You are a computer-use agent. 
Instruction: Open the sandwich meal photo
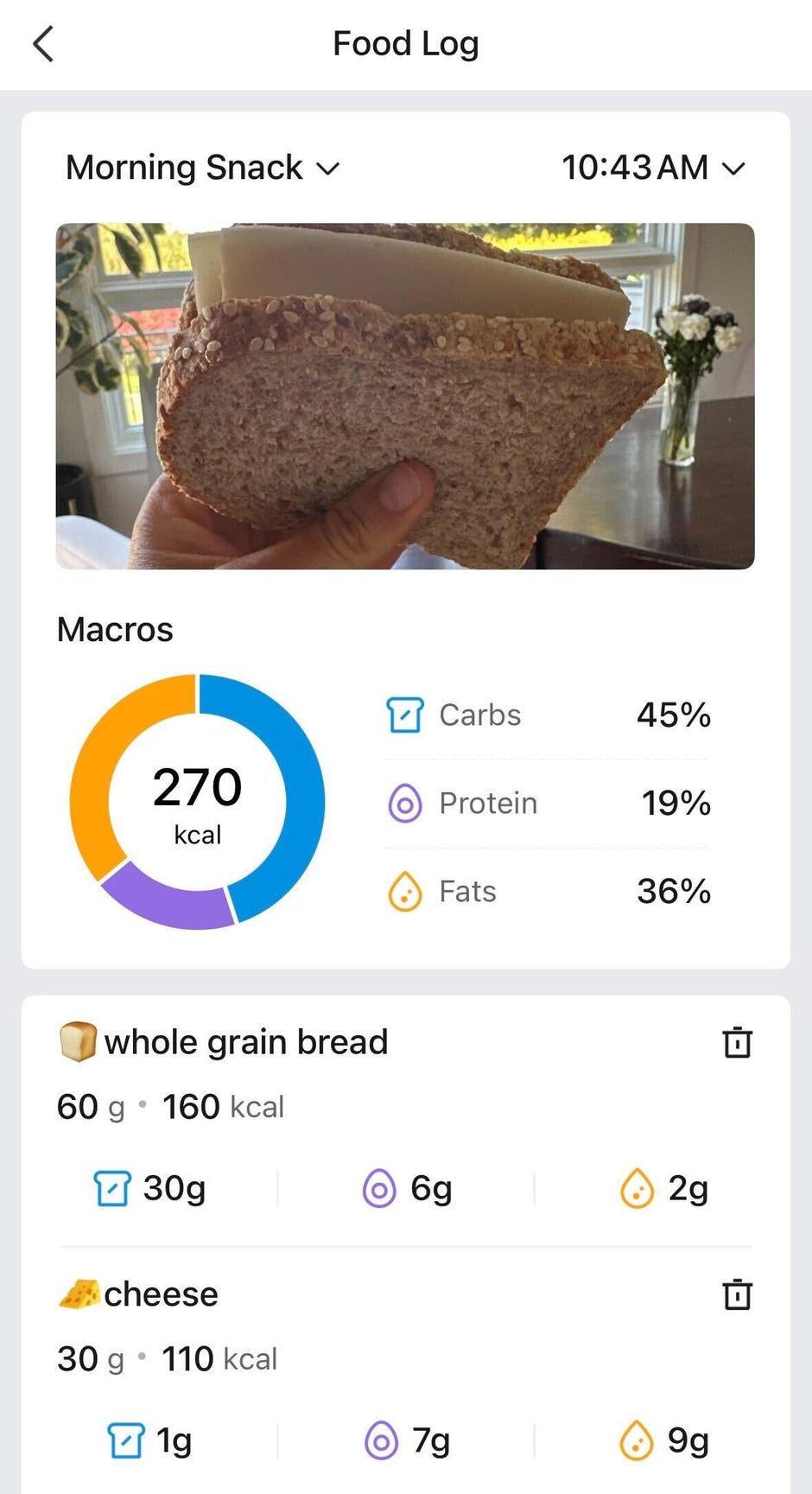[x=405, y=396]
